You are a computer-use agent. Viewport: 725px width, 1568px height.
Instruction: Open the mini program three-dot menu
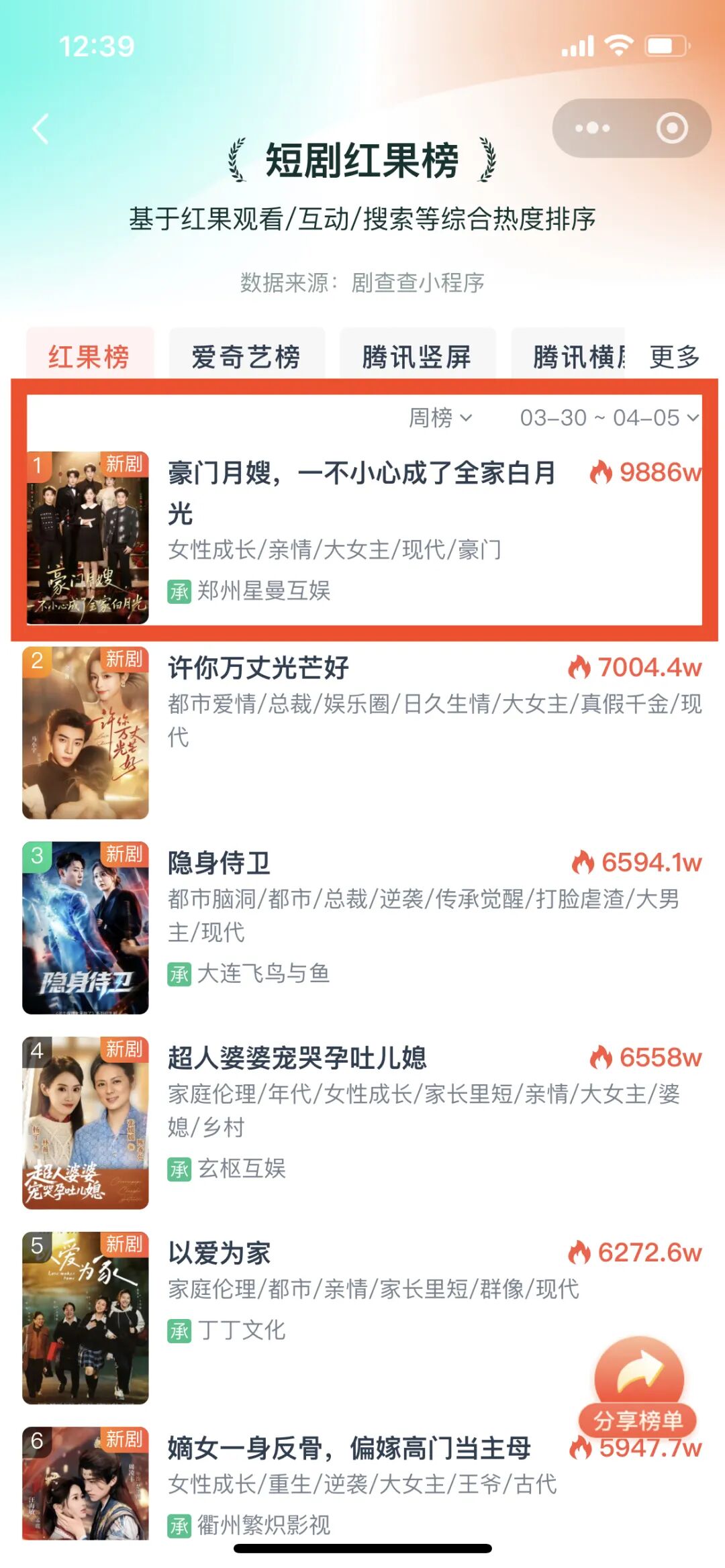[x=592, y=128]
